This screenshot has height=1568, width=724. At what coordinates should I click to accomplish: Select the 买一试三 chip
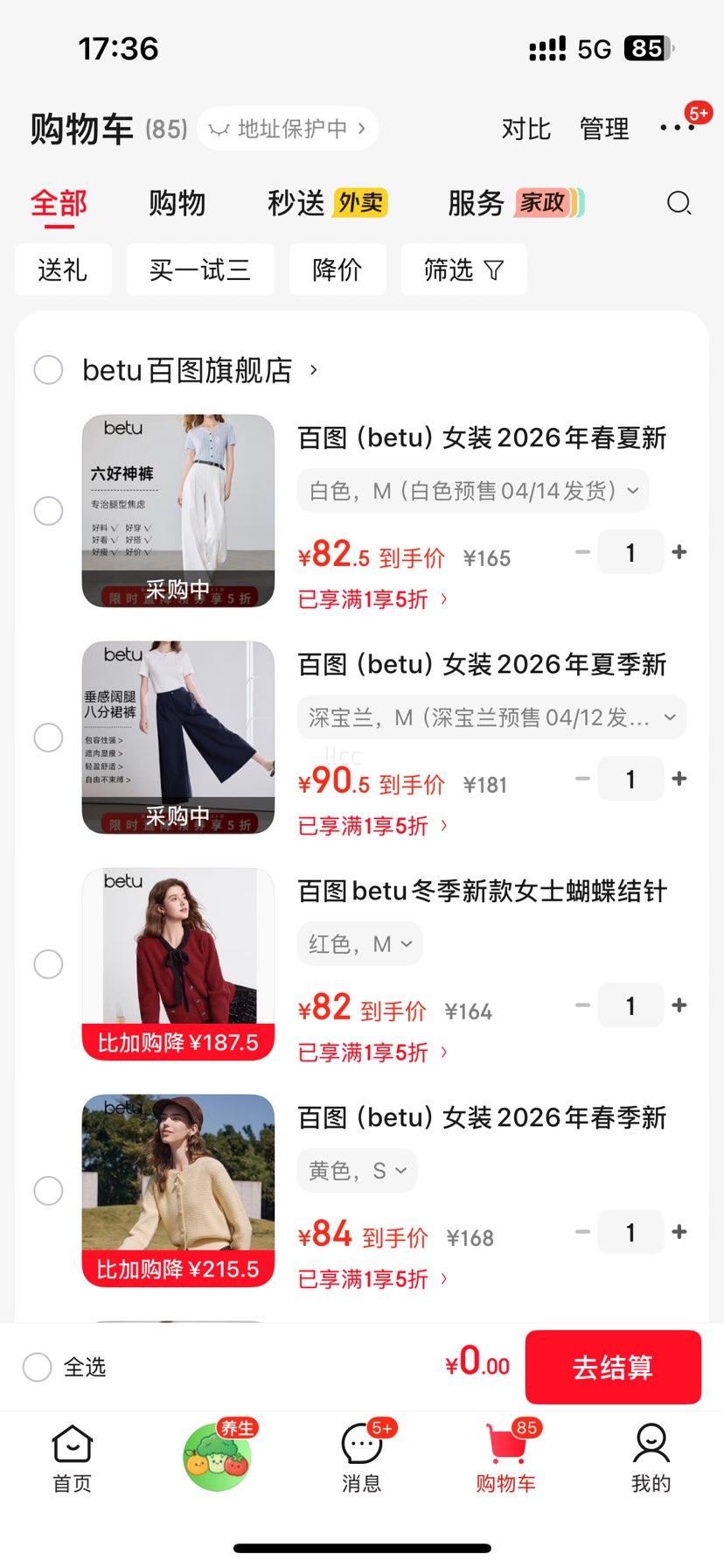coord(200,269)
